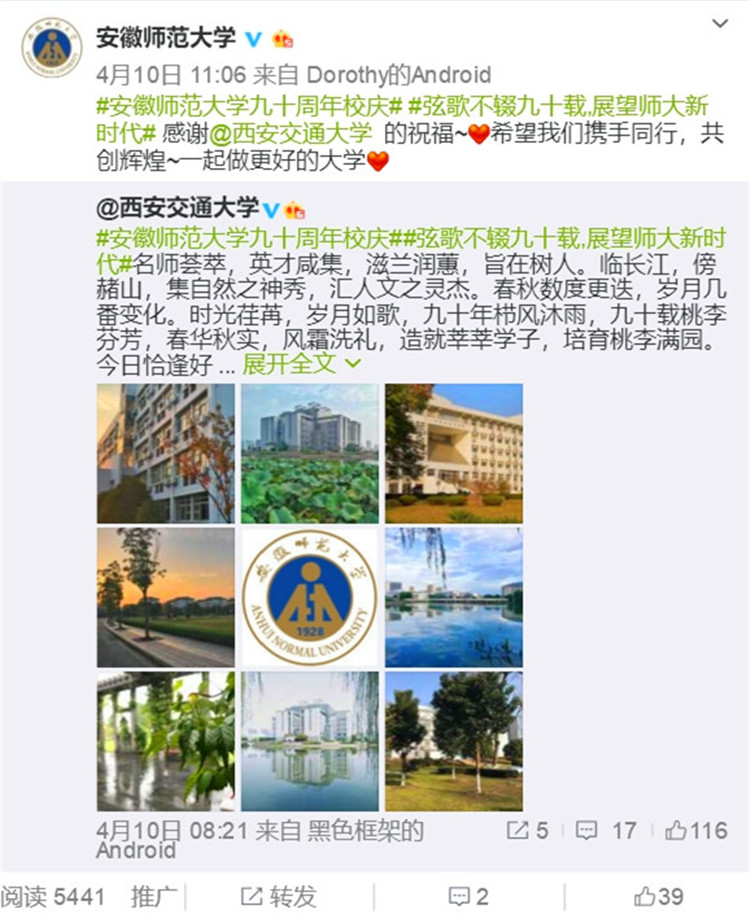
Task: View the trees on lawn photo
Action: point(453,741)
